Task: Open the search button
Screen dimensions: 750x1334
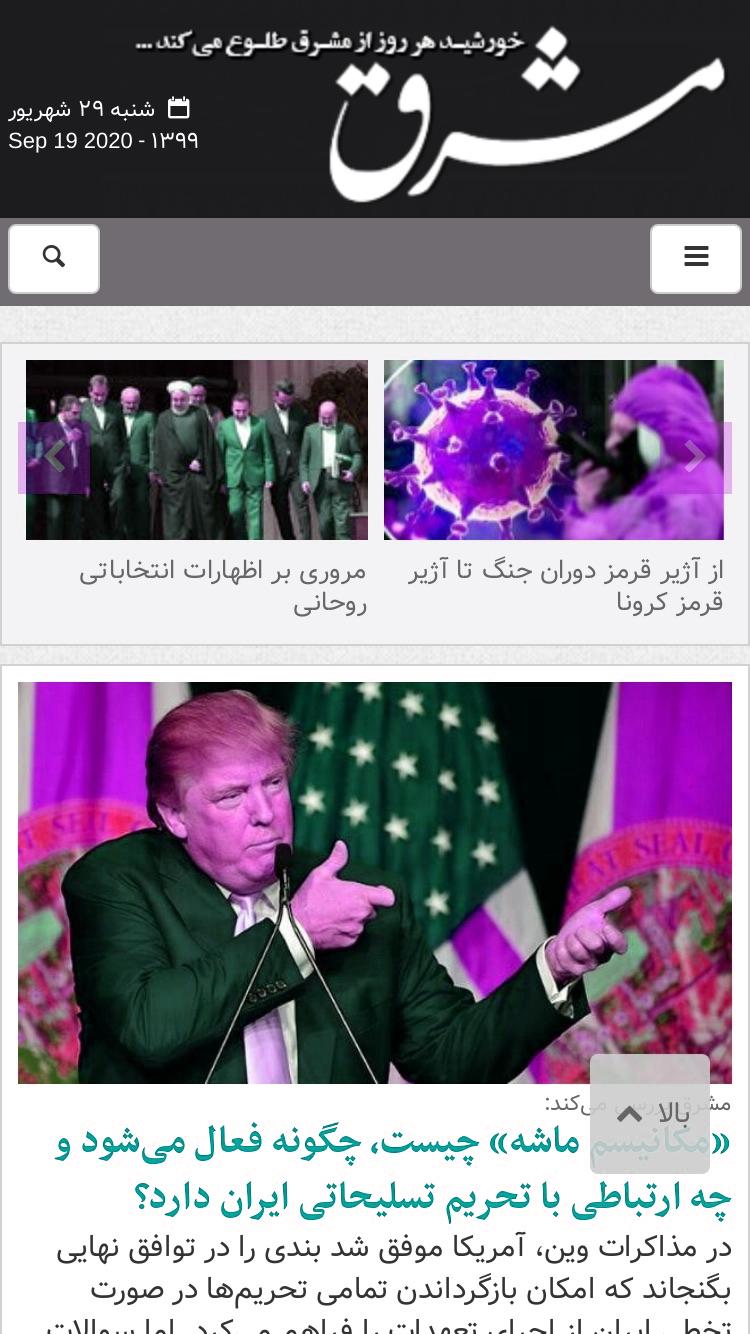Action: 54,259
